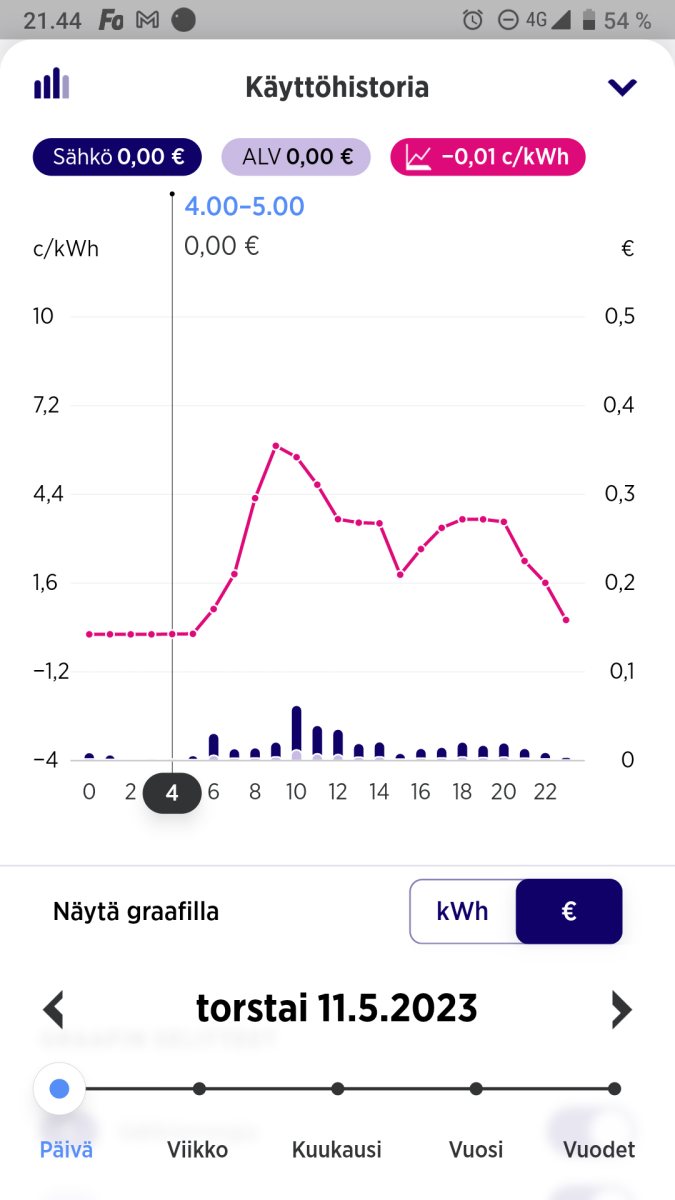Show the Vuodet time range

[614, 1089]
